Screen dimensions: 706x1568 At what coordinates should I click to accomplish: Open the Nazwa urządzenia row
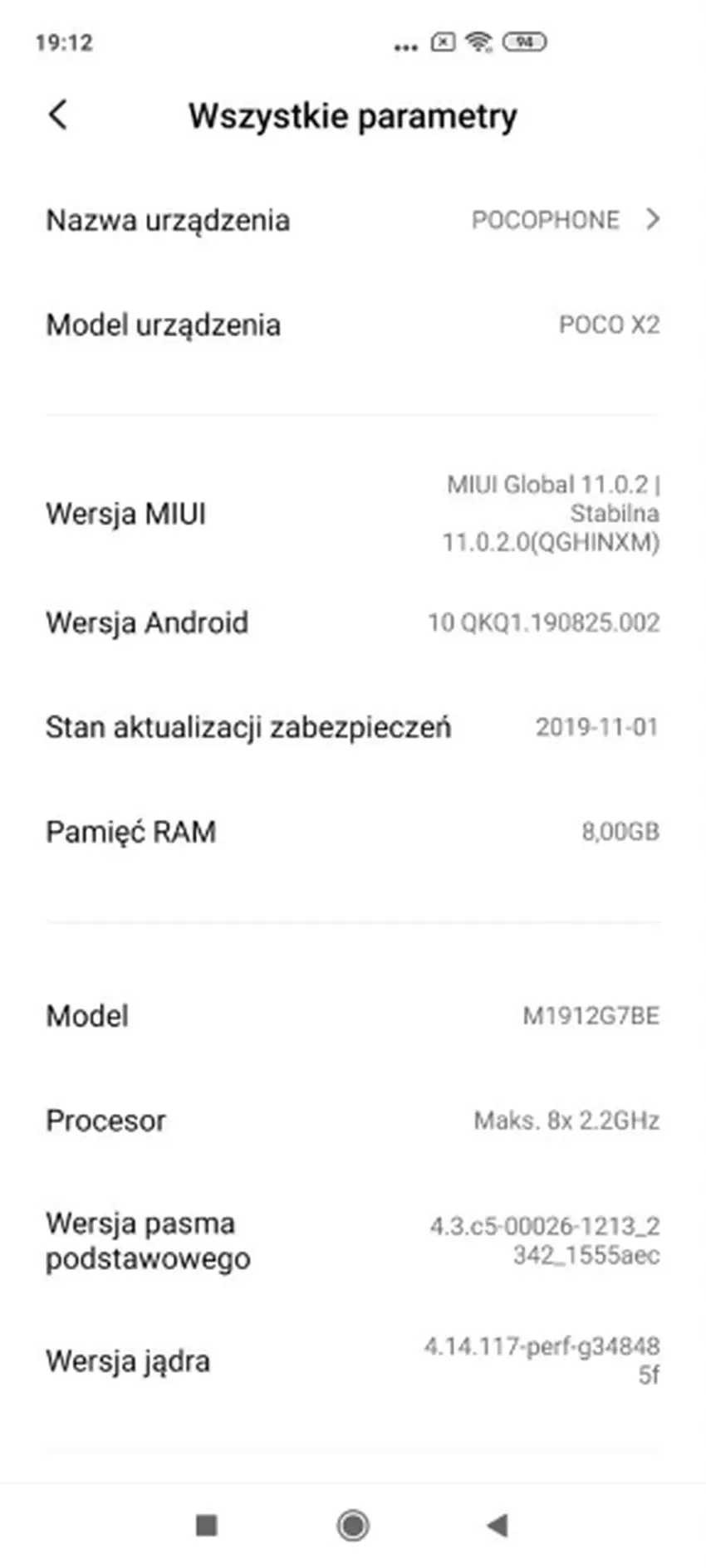353,220
